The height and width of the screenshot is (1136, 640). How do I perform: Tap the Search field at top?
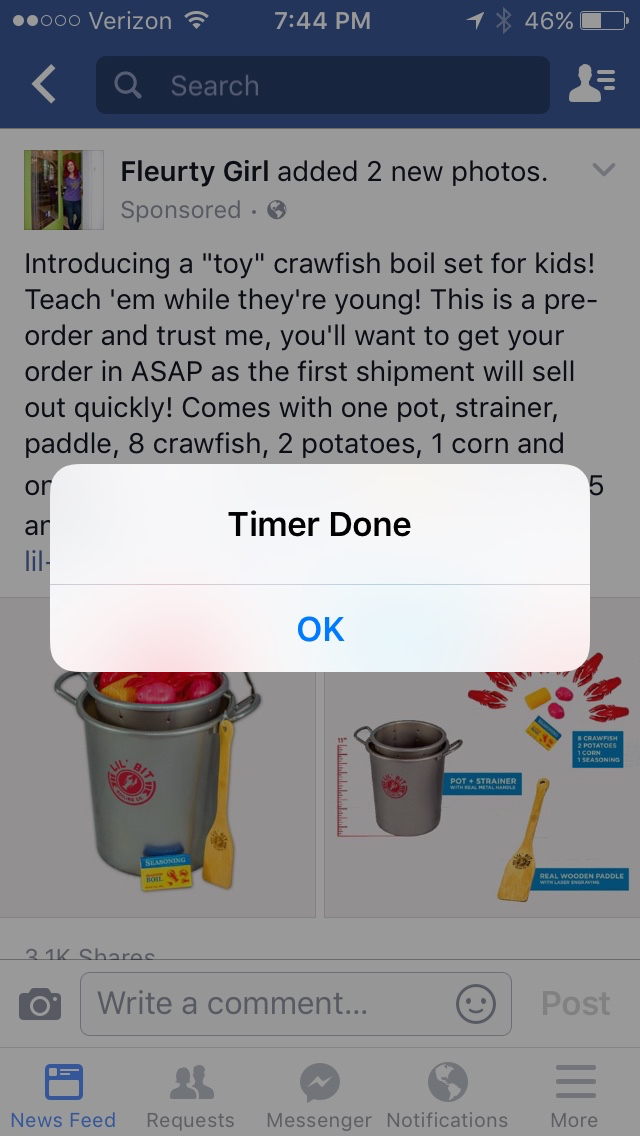(322, 85)
